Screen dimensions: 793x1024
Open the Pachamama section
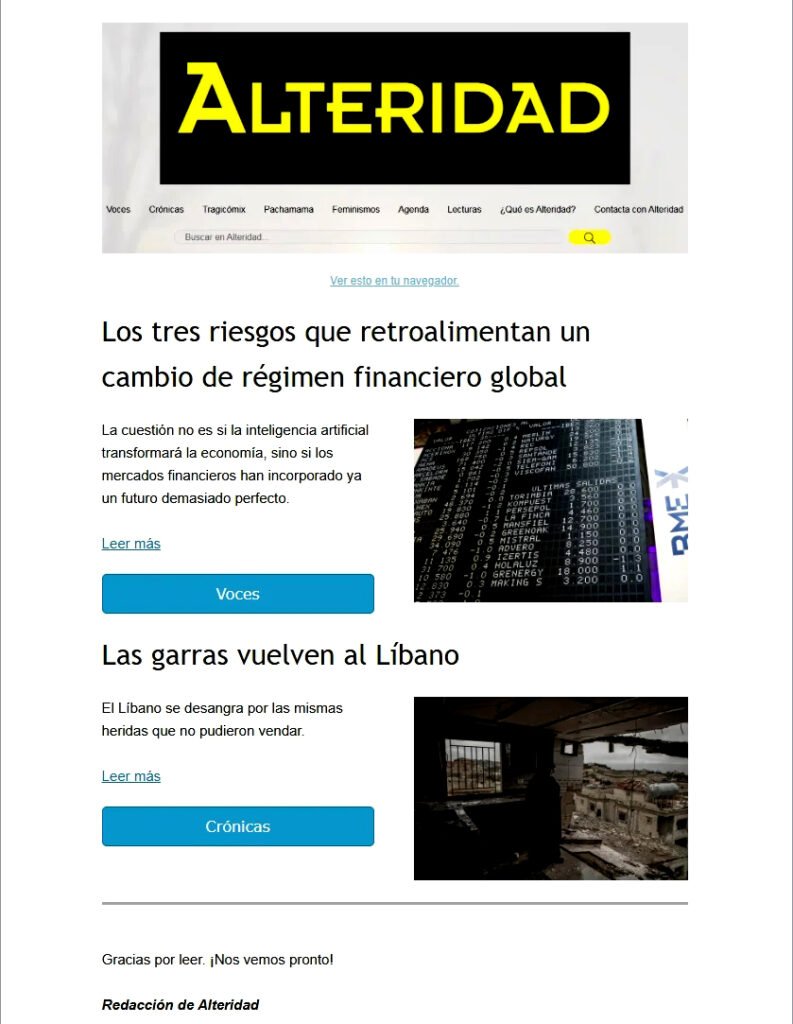click(289, 209)
